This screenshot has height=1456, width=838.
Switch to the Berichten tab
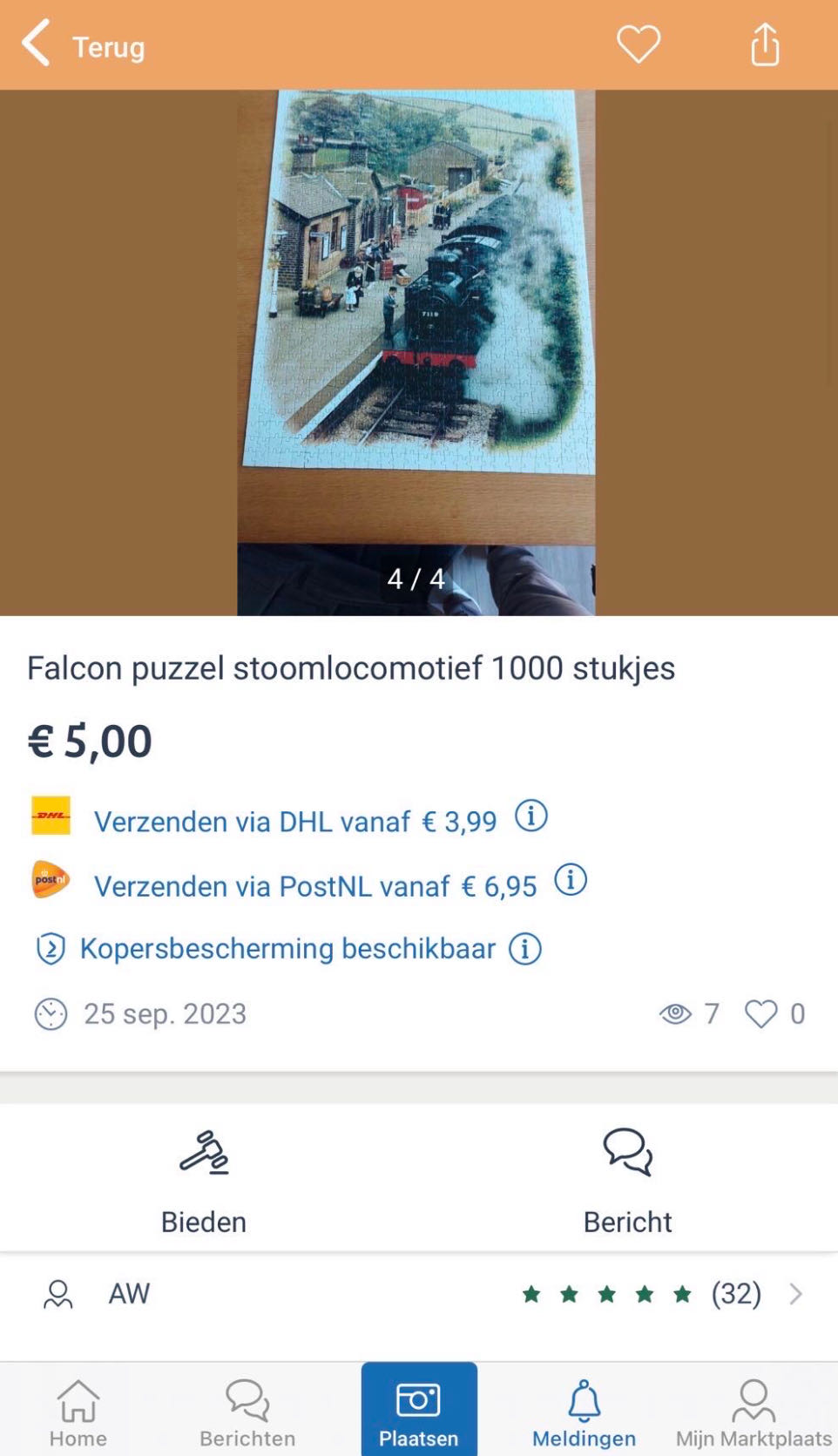tap(247, 1412)
